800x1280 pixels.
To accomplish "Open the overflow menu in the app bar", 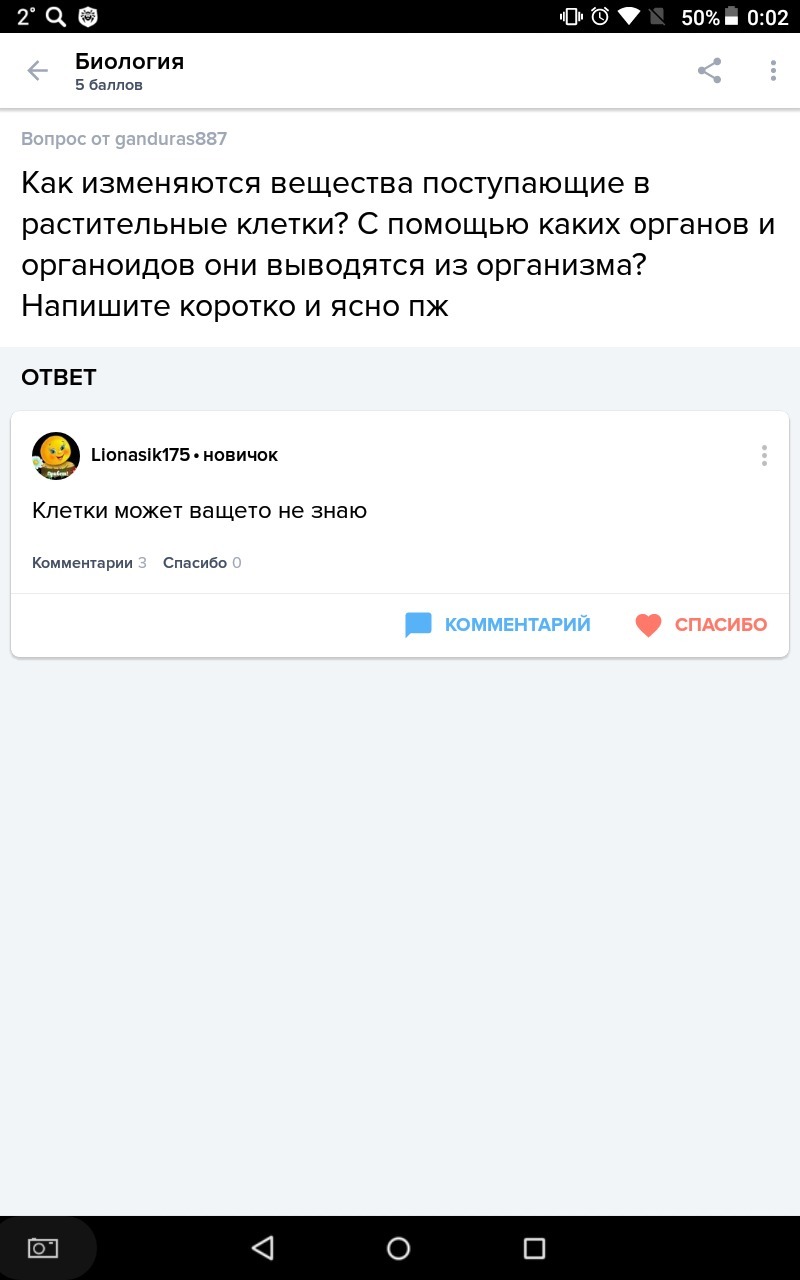I will (773, 71).
